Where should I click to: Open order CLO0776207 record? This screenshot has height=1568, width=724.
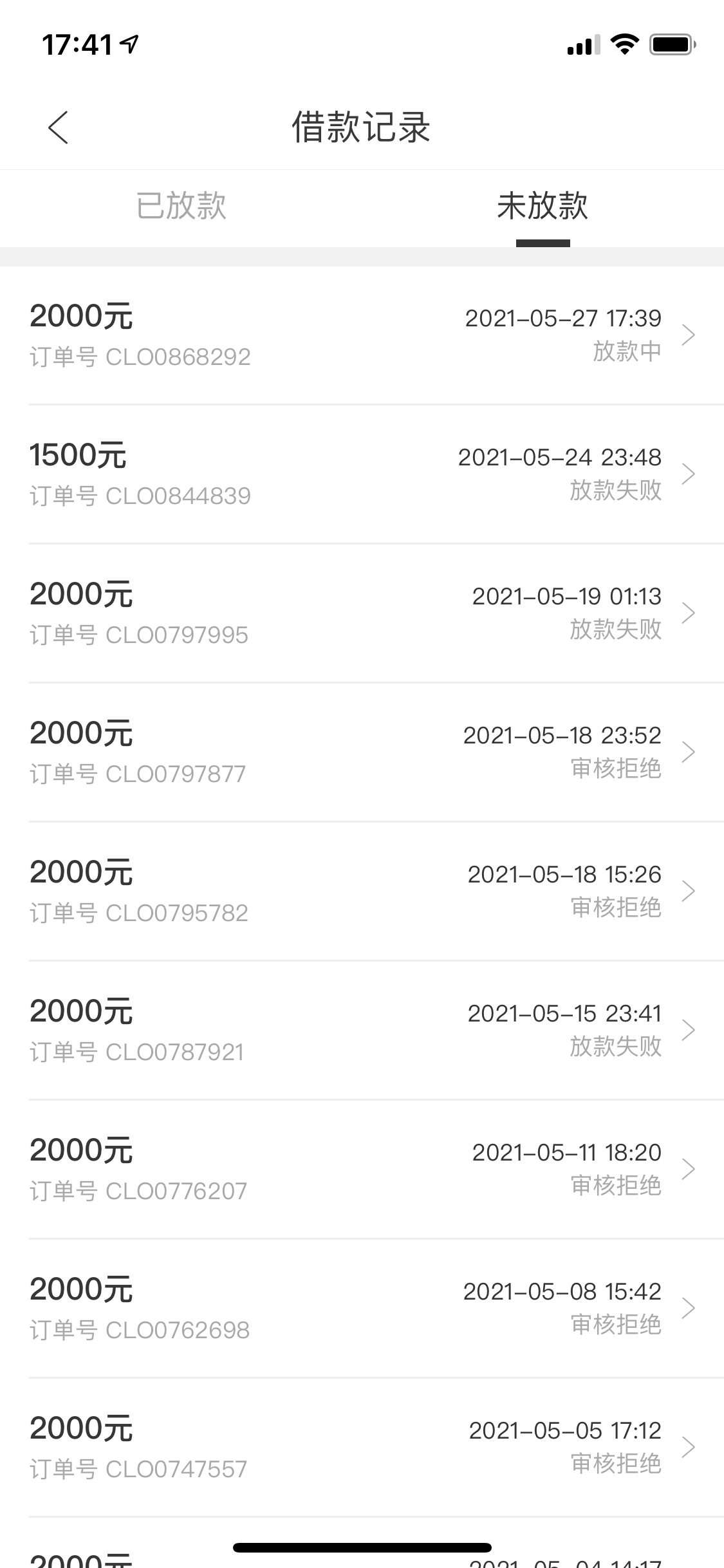coord(362,1170)
